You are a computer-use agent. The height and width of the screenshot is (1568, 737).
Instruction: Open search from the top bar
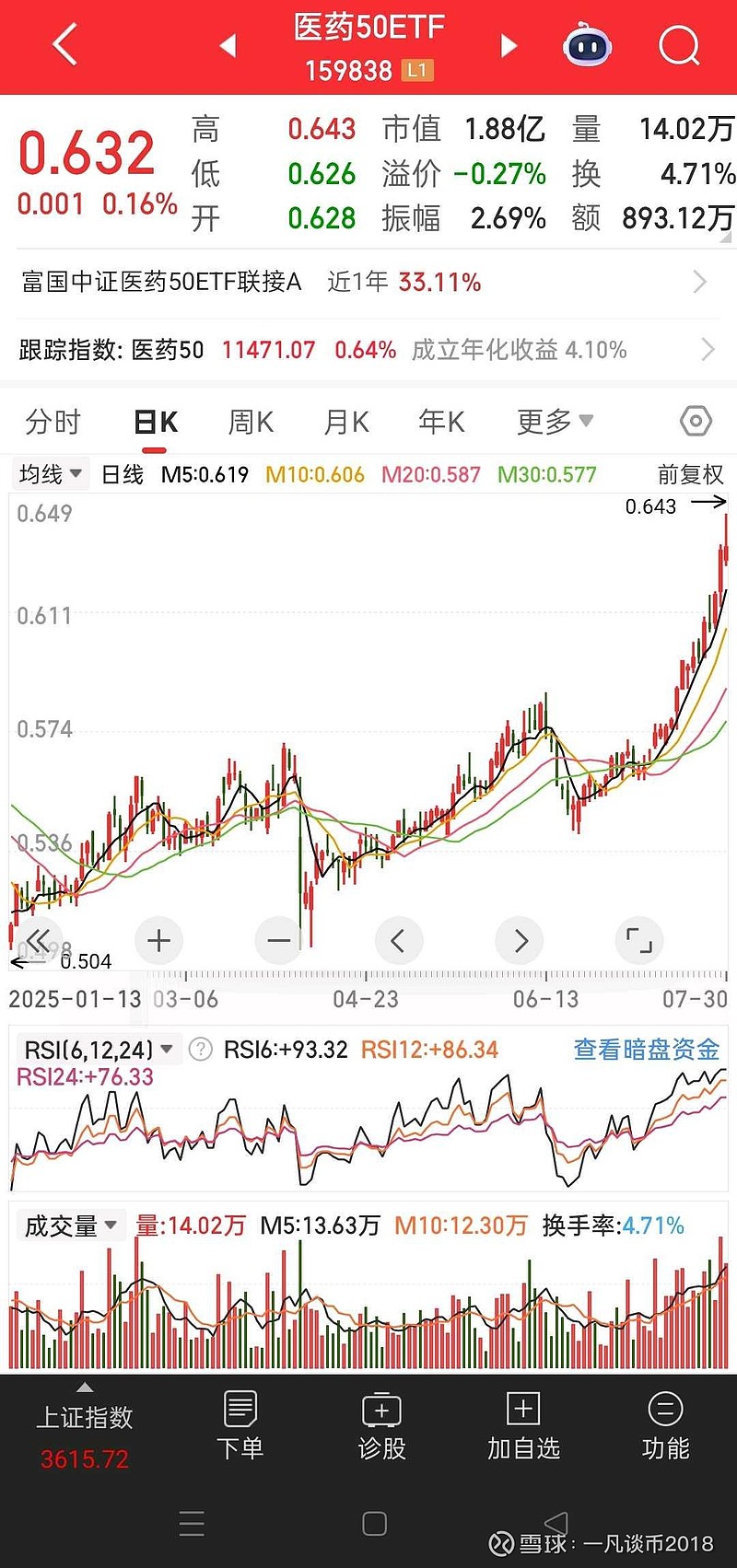[678, 46]
